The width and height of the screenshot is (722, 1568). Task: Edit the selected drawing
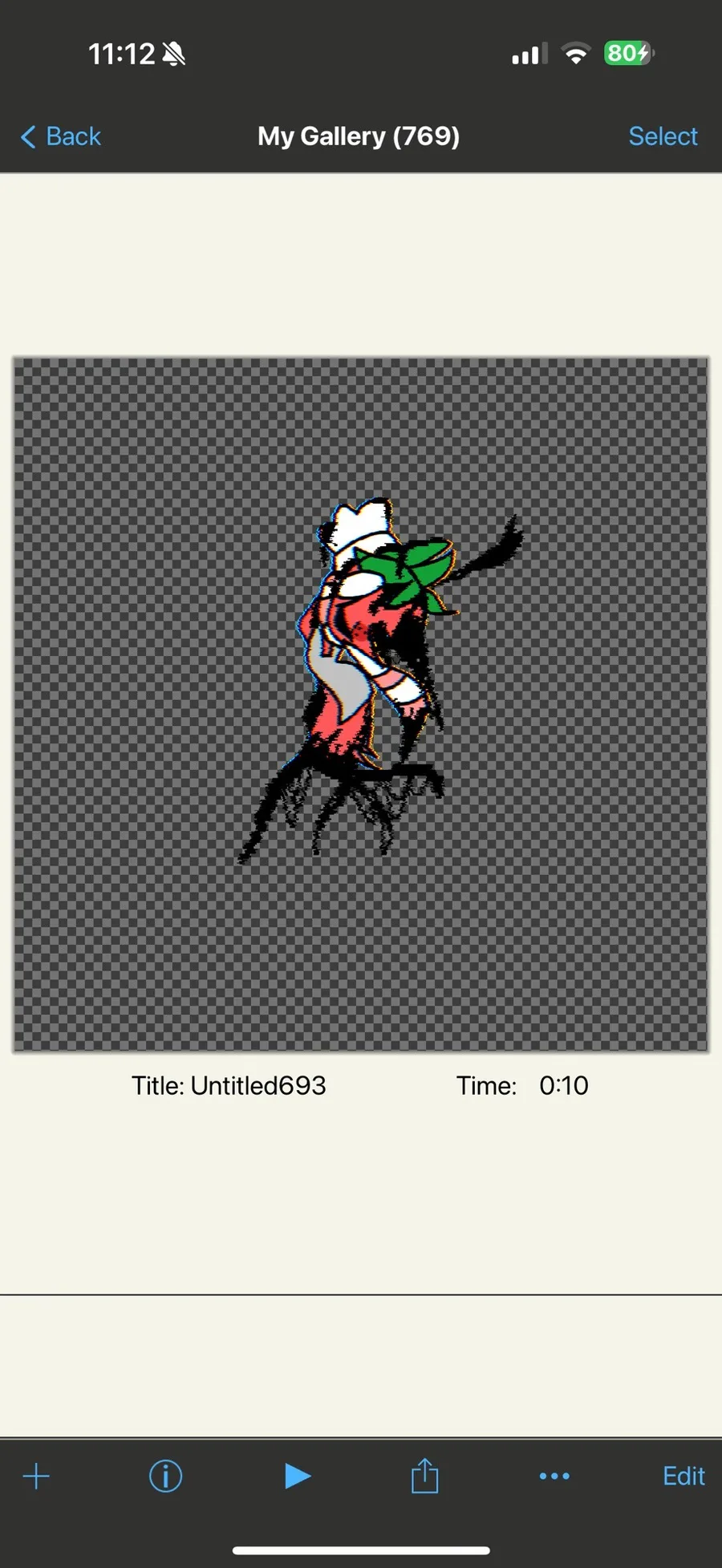(x=683, y=1476)
